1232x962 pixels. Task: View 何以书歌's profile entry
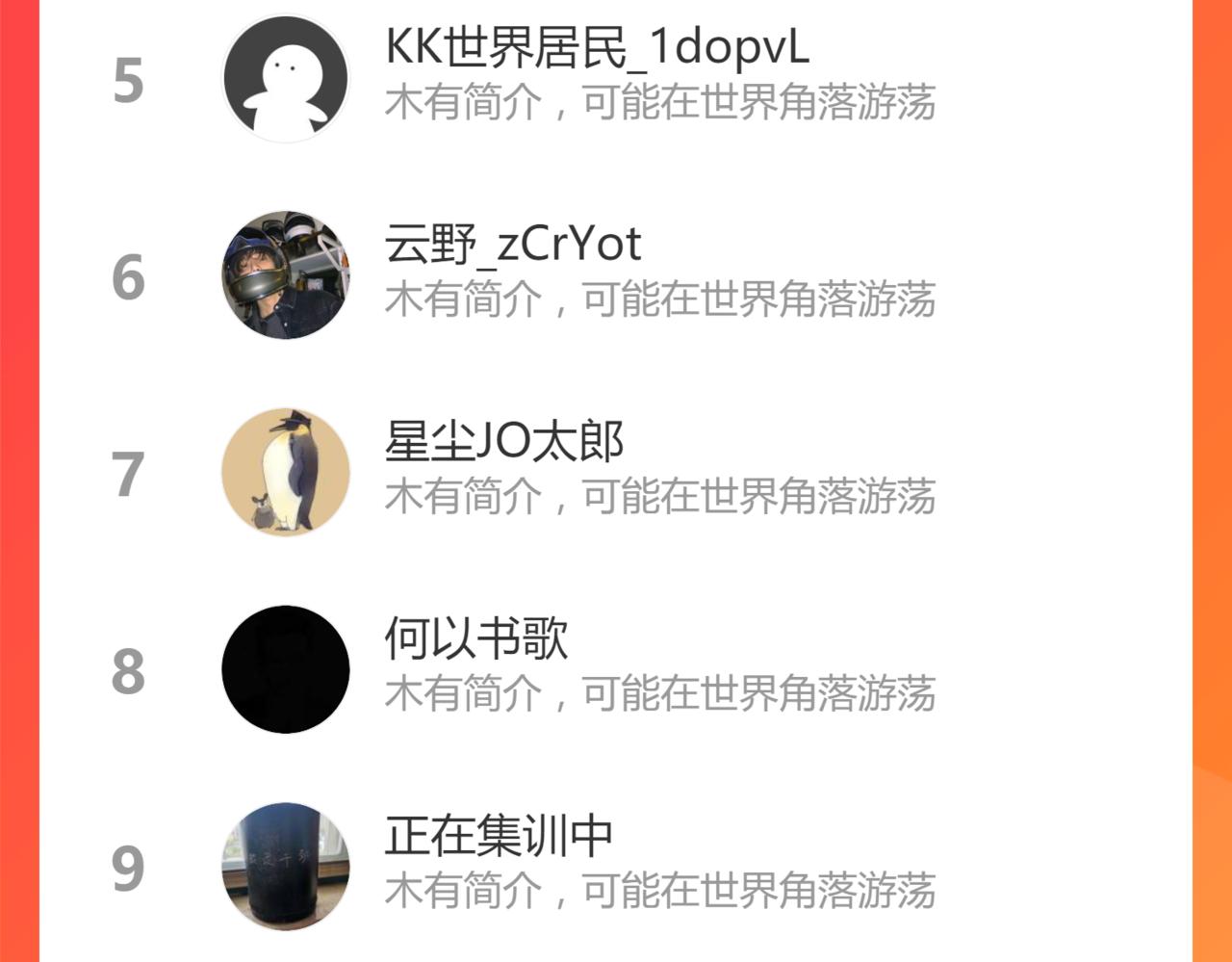[616, 669]
